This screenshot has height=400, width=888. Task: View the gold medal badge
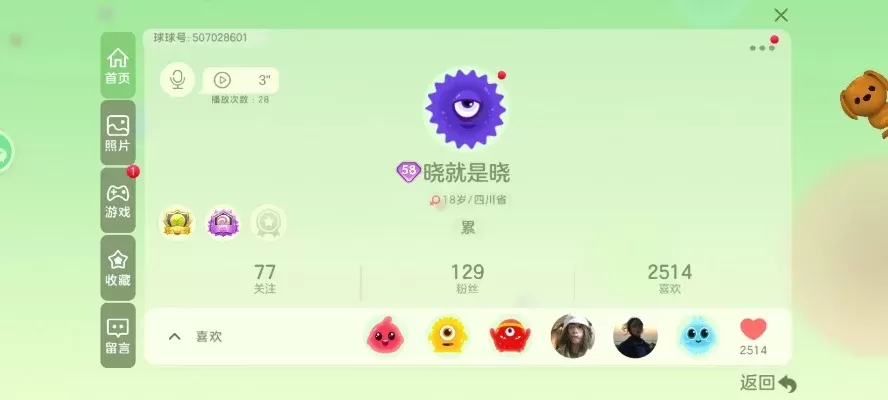click(178, 222)
